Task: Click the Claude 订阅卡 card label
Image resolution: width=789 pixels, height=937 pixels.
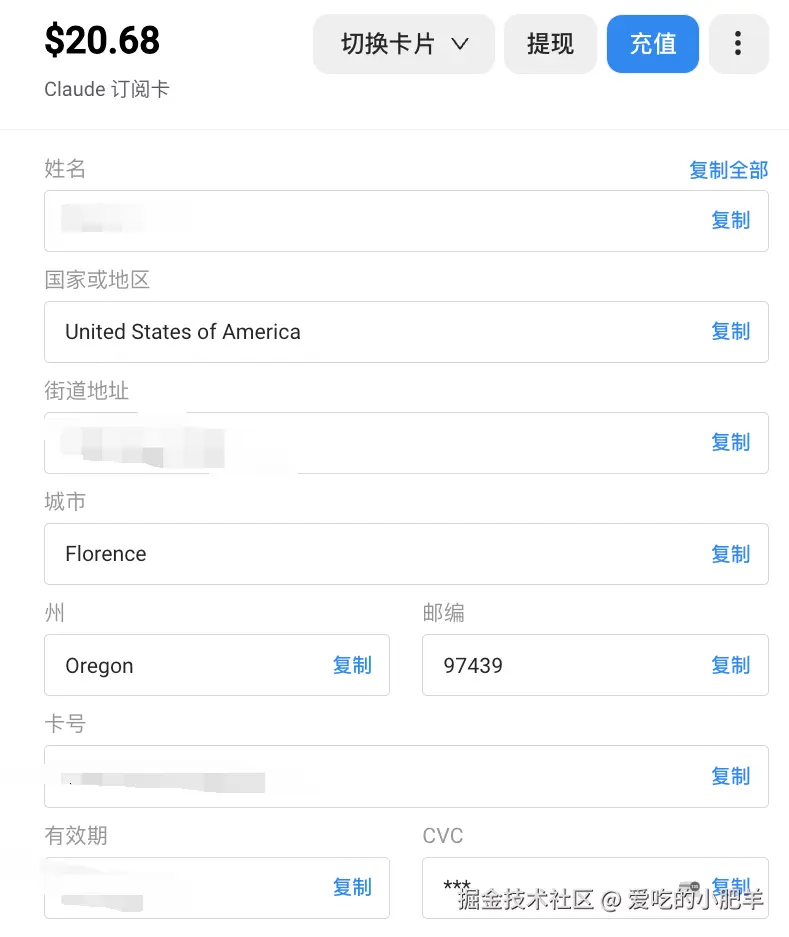Action: (x=107, y=89)
